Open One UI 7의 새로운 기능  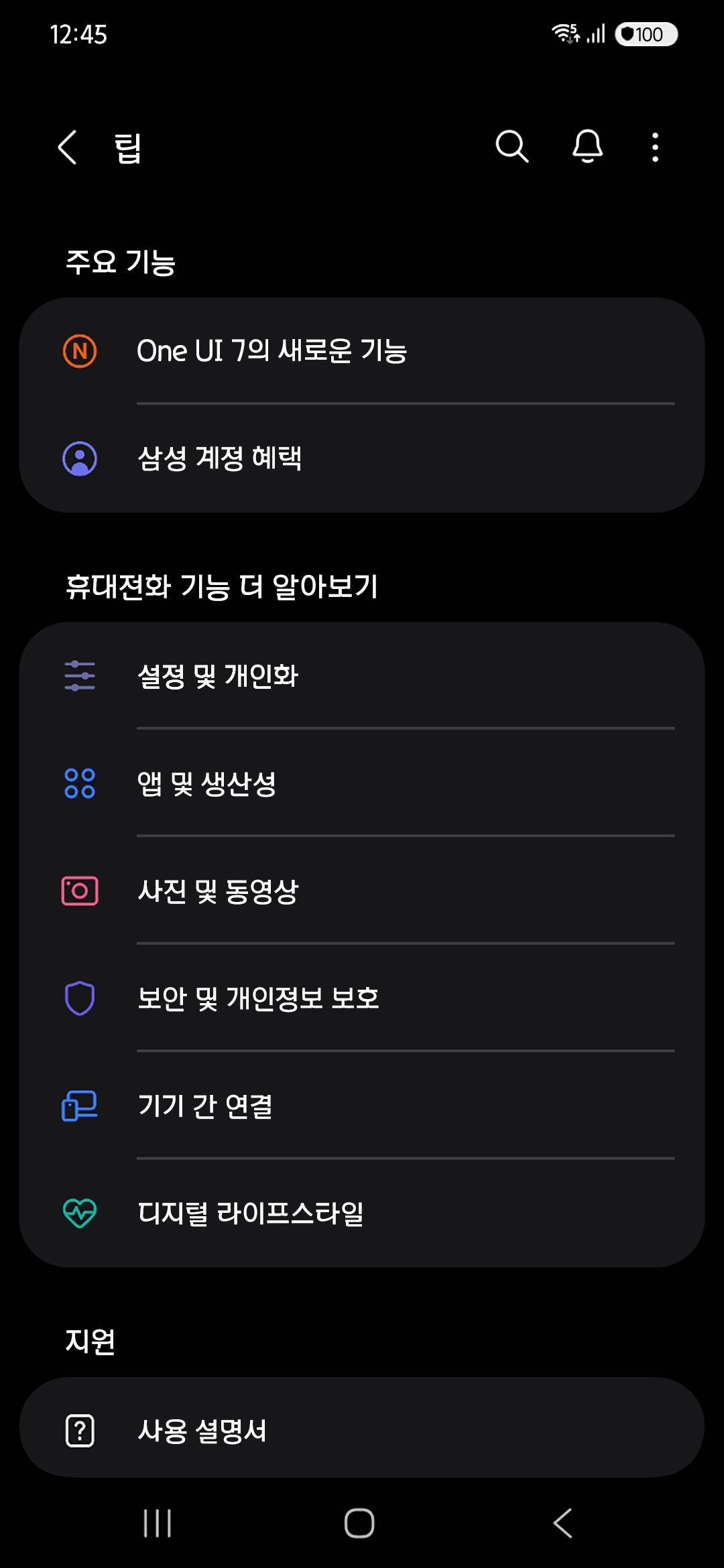[x=362, y=351]
